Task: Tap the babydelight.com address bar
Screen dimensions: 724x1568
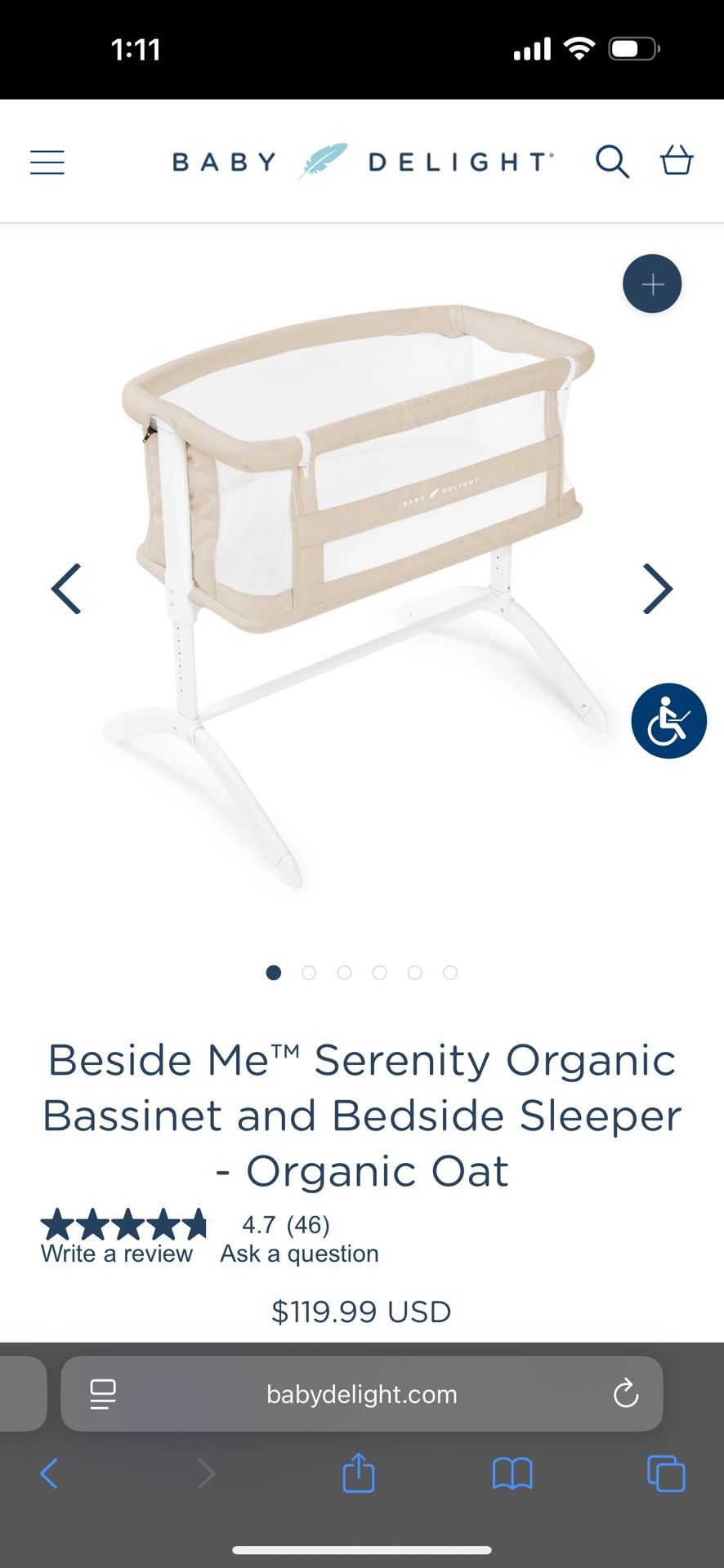Action: (x=362, y=1394)
